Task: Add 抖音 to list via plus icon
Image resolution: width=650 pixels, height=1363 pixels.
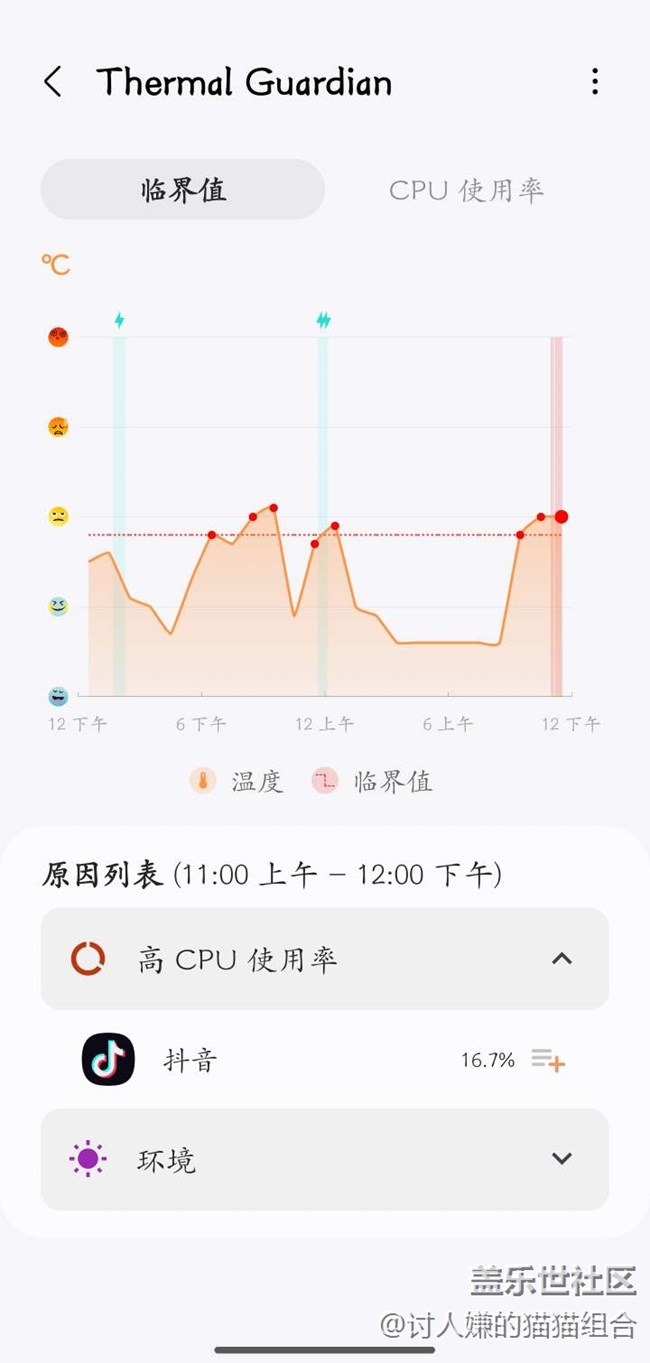Action: (x=548, y=1060)
